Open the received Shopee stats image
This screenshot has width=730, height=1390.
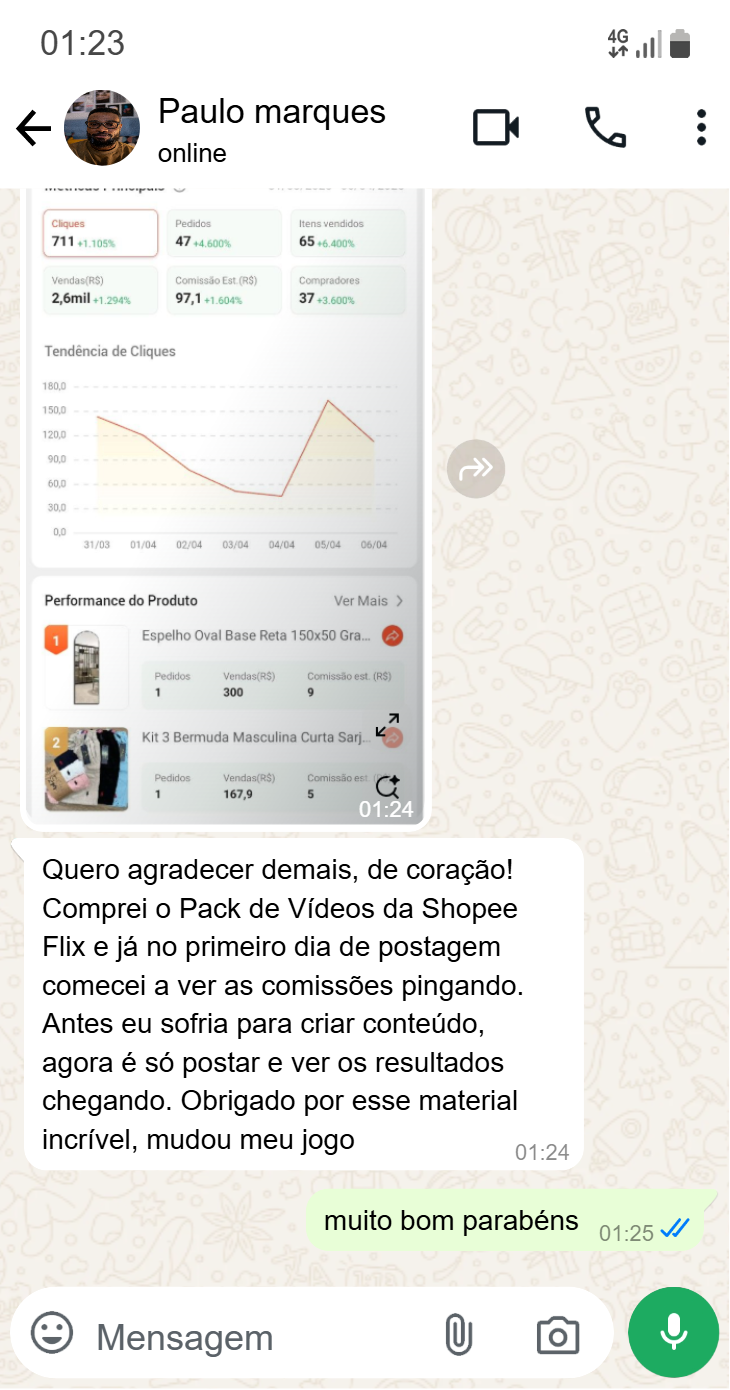[225, 480]
